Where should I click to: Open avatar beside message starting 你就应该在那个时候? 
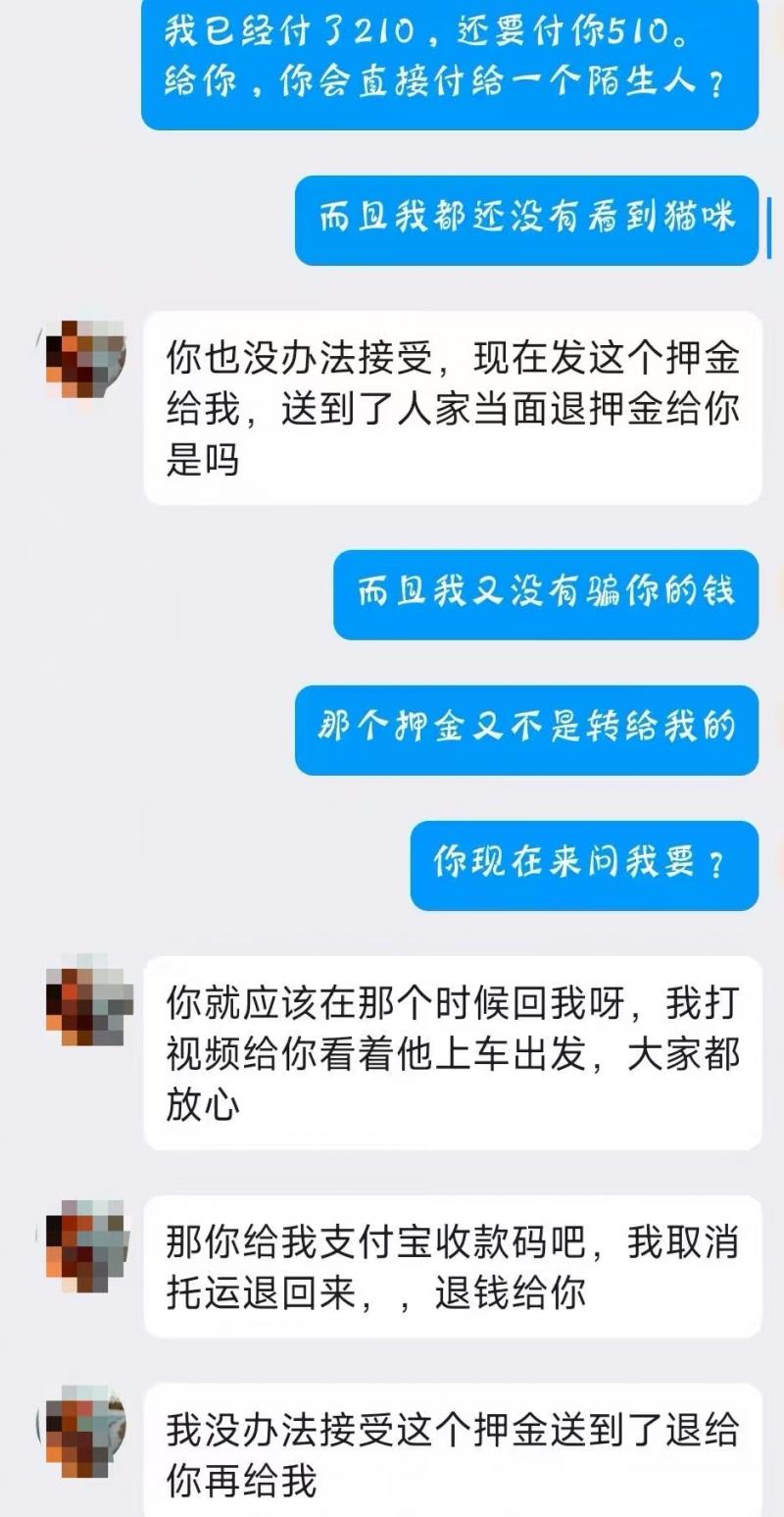(88, 1000)
